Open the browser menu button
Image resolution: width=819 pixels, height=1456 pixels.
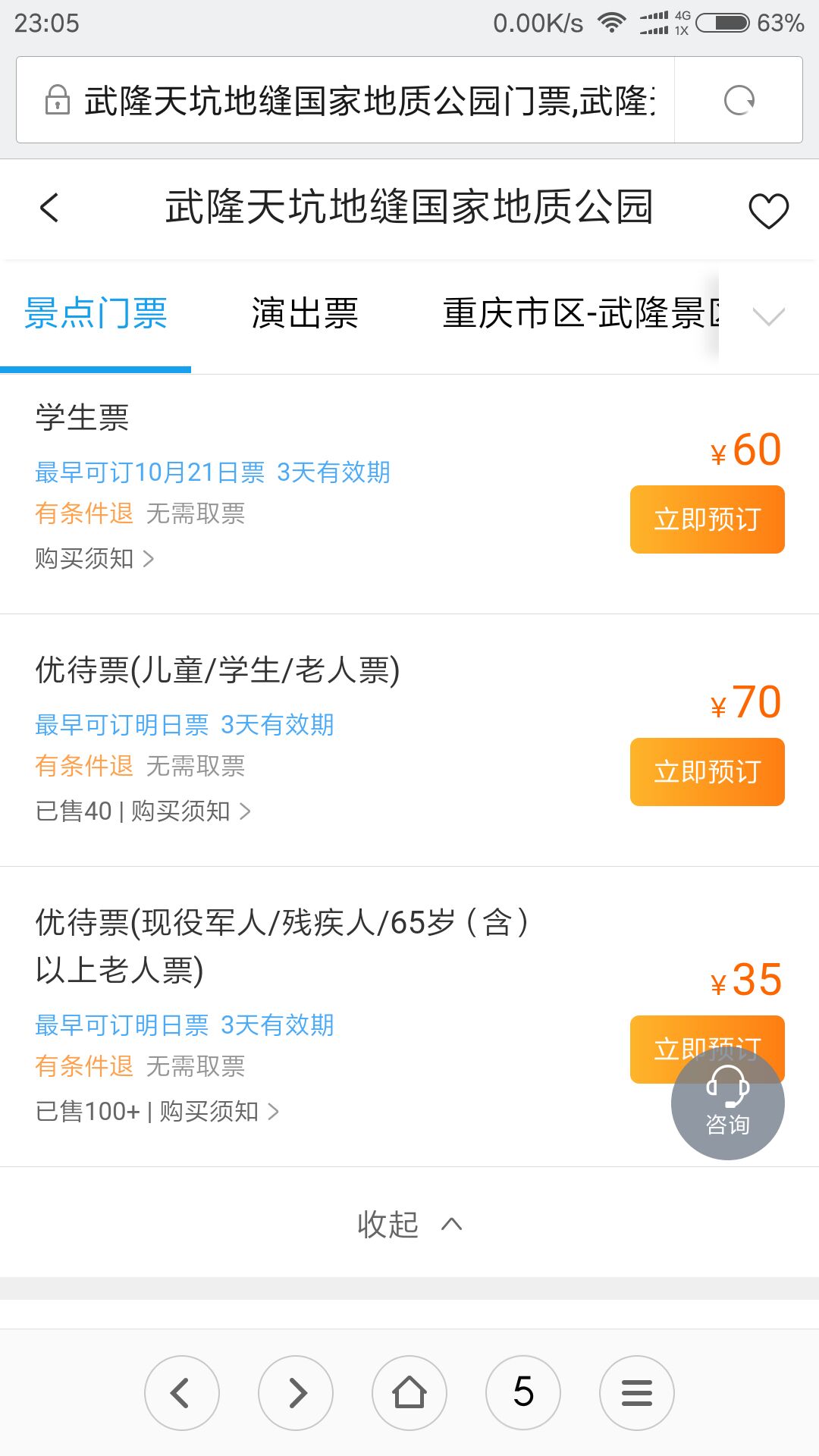637,1392
